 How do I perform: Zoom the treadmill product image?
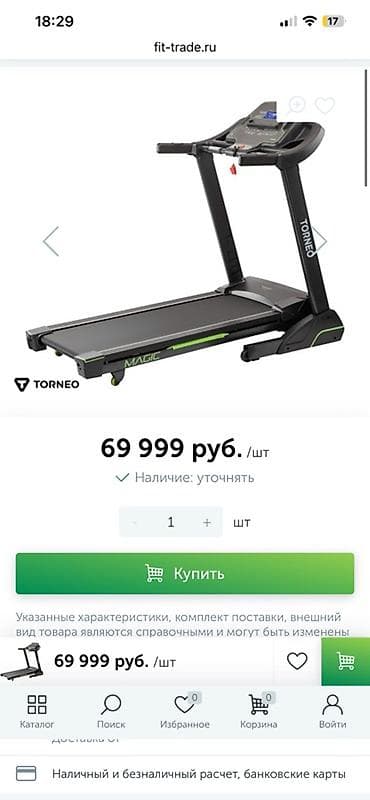coord(296,105)
